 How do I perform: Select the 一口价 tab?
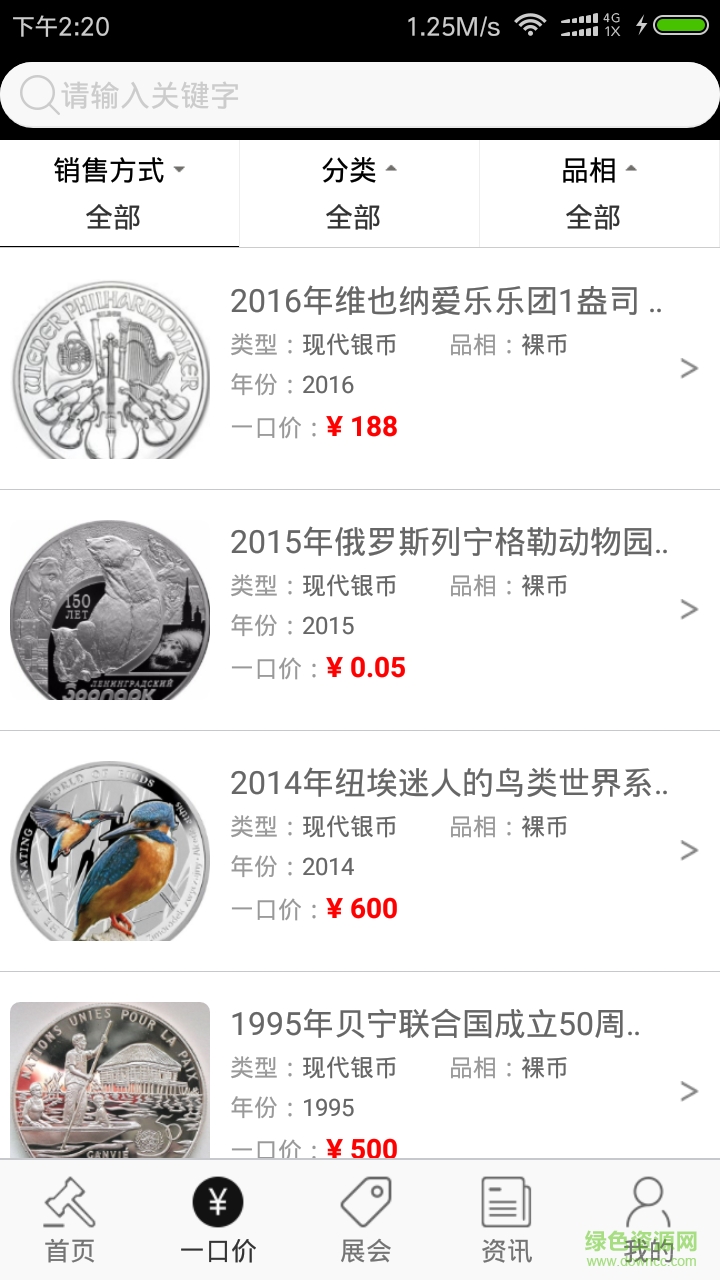(218, 1220)
